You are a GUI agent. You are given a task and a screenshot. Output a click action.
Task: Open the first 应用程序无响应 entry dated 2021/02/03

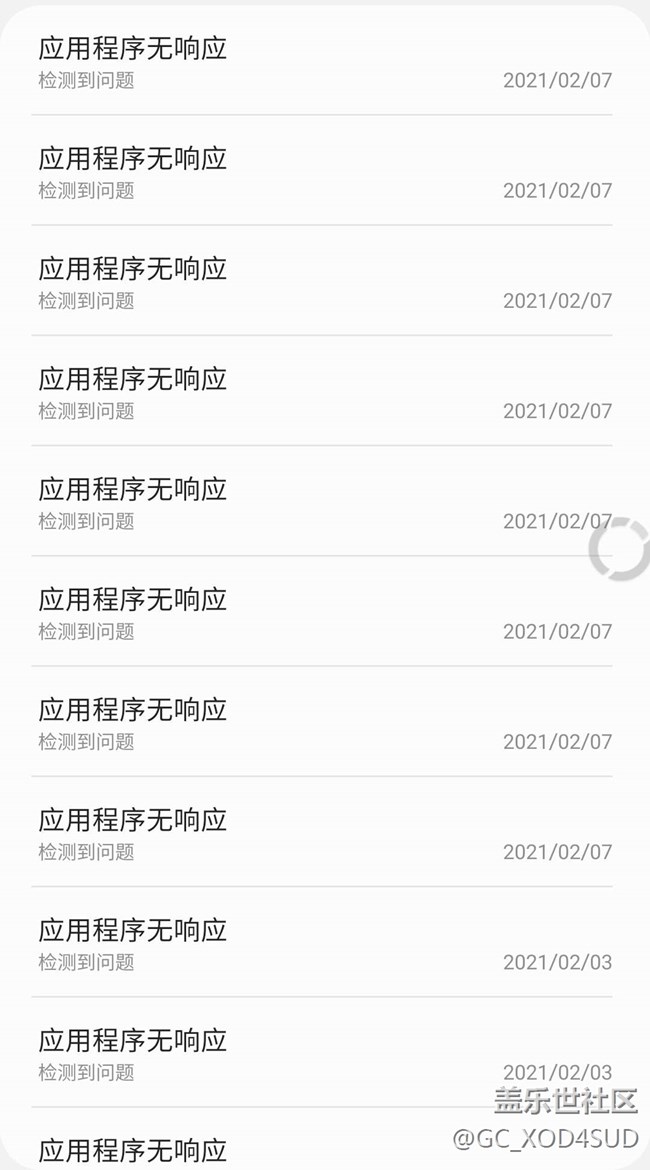(x=322, y=943)
